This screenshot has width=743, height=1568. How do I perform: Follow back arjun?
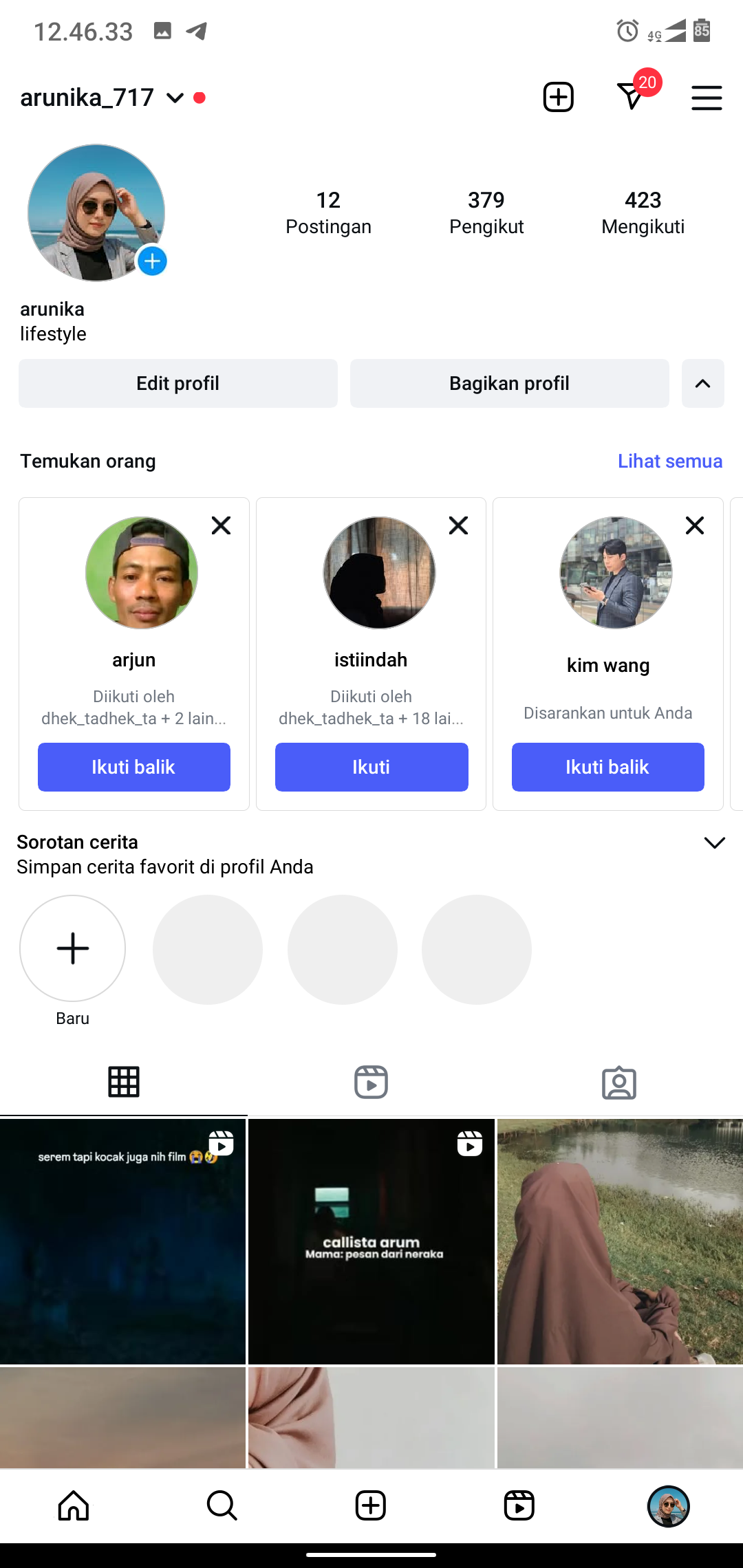(x=134, y=767)
